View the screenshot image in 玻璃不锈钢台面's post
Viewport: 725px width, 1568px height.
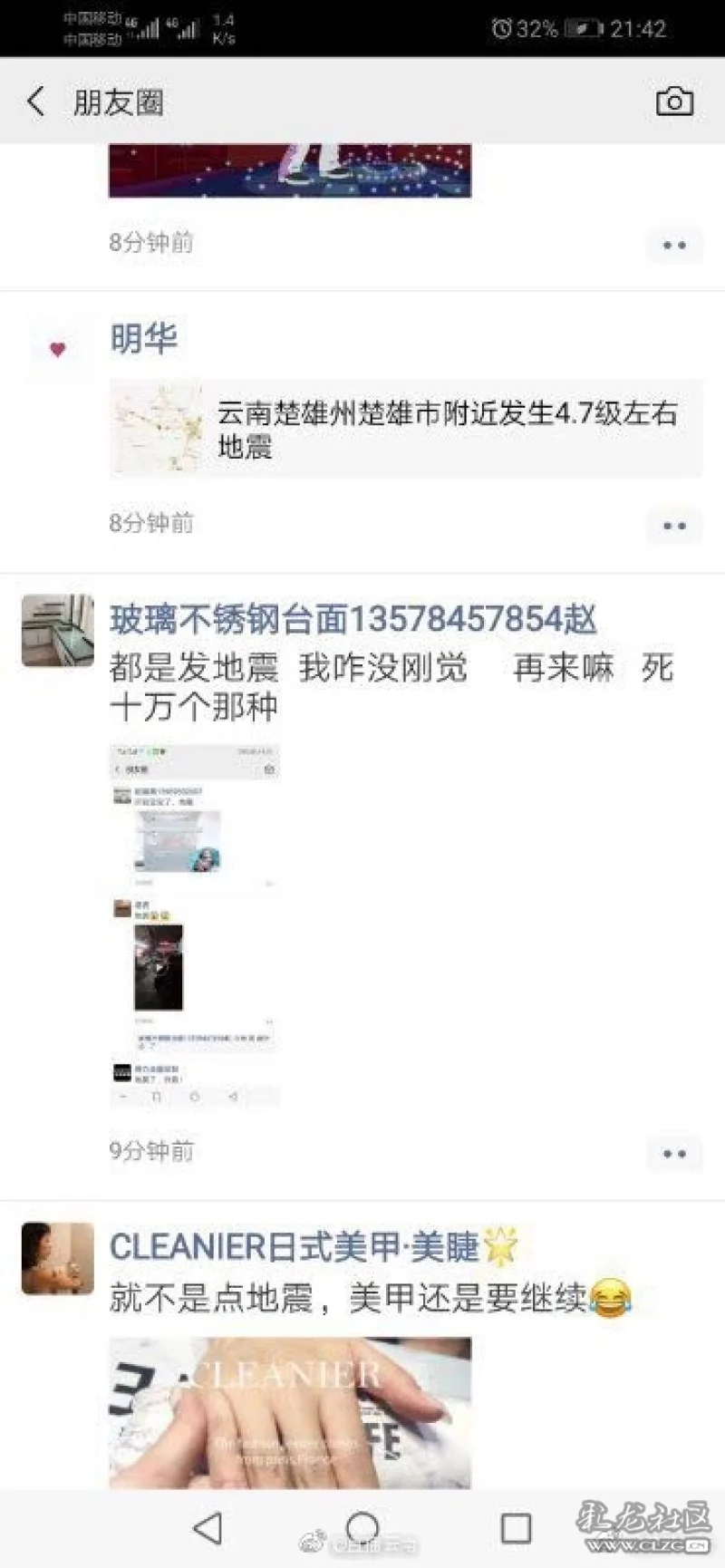coord(194,924)
